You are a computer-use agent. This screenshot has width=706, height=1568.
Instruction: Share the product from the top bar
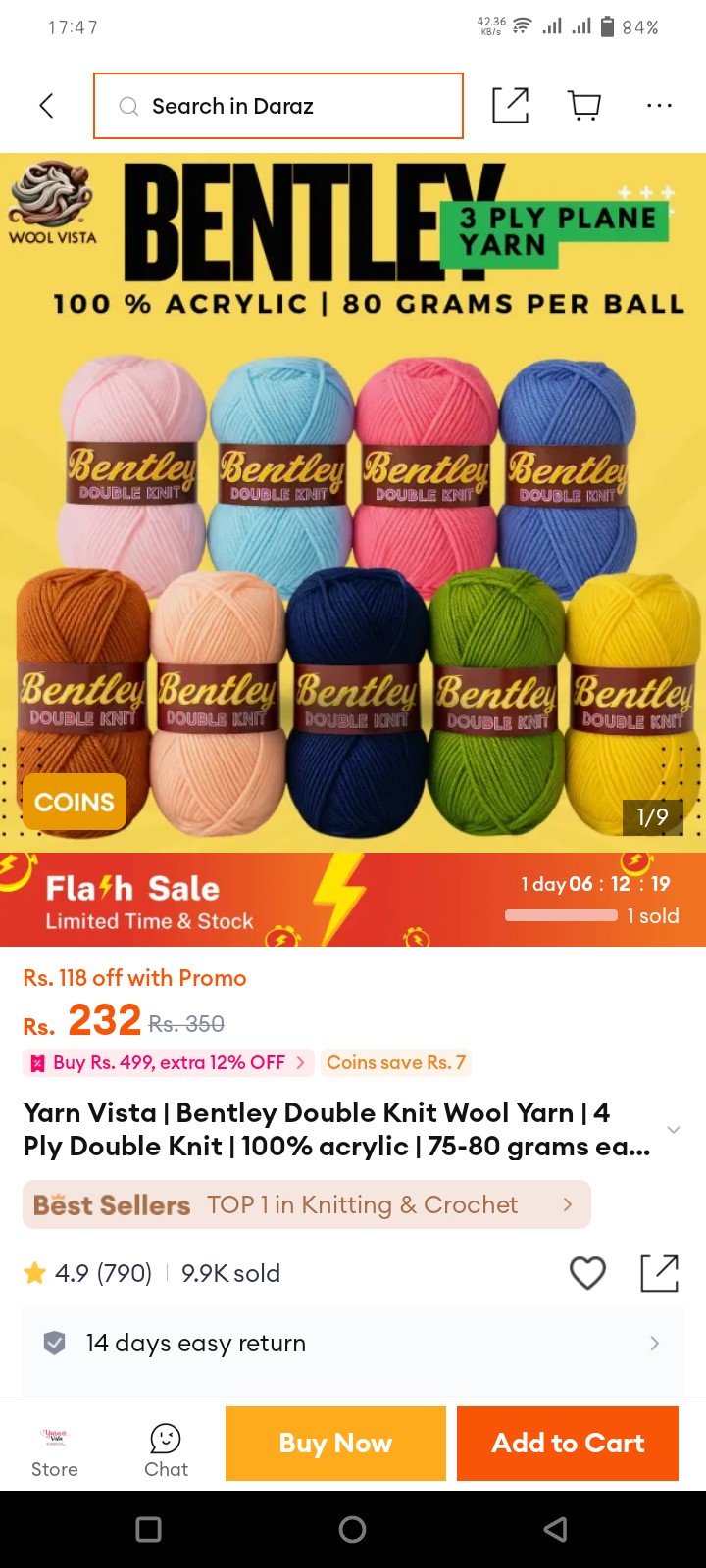point(510,106)
